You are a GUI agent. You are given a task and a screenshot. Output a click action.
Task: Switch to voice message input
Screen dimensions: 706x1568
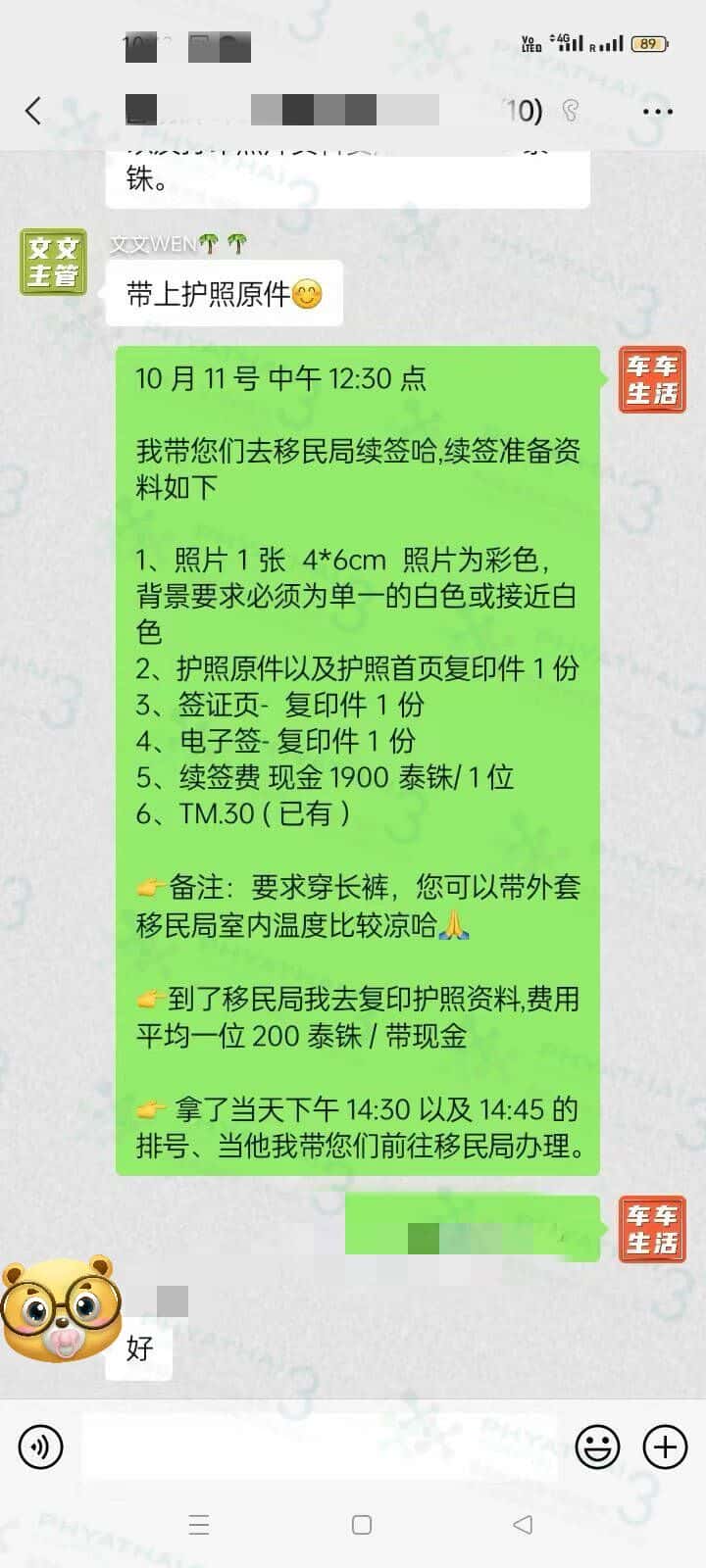pyautogui.click(x=41, y=1446)
